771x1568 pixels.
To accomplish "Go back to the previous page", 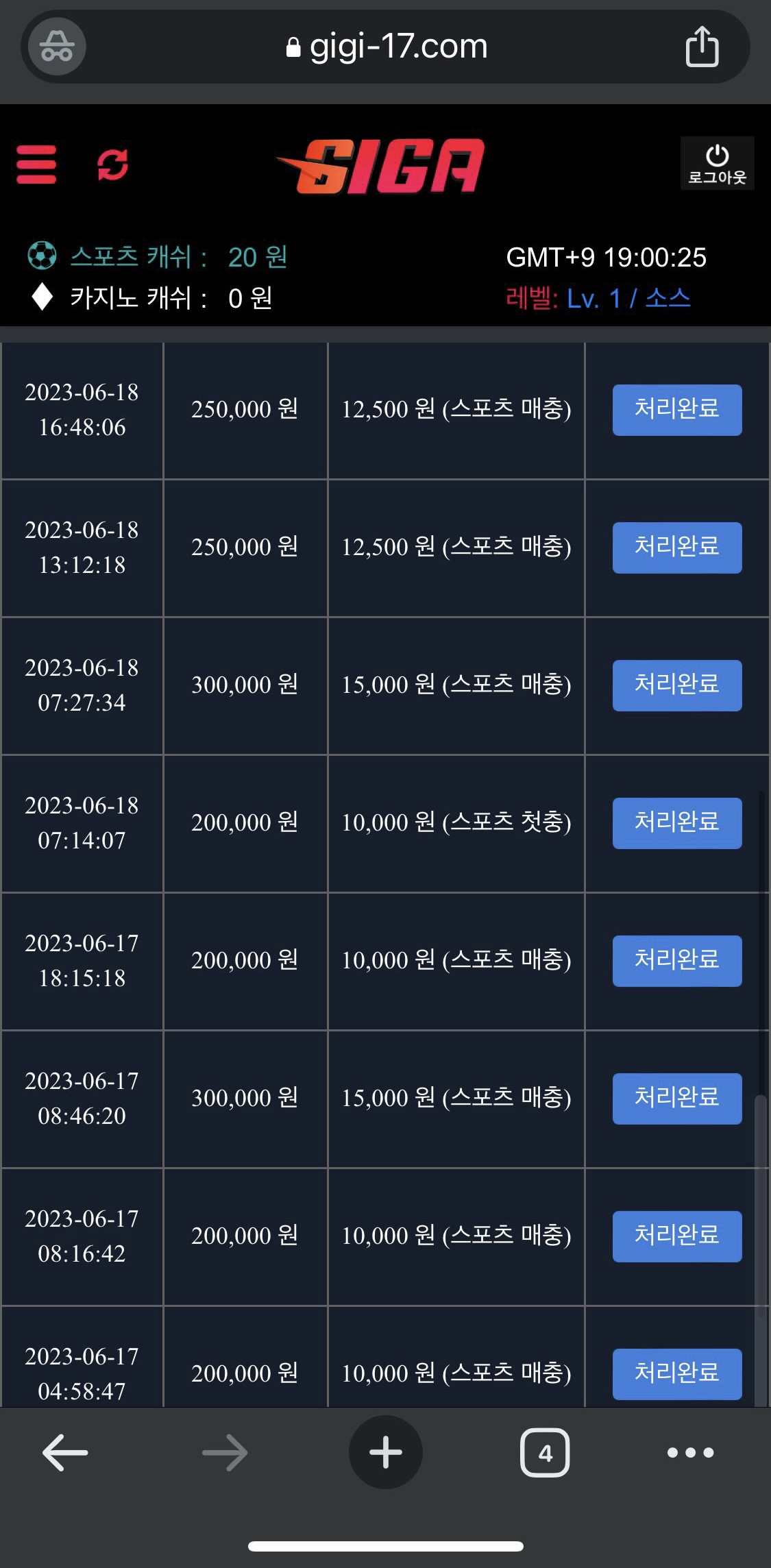I will pyautogui.click(x=65, y=1452).
